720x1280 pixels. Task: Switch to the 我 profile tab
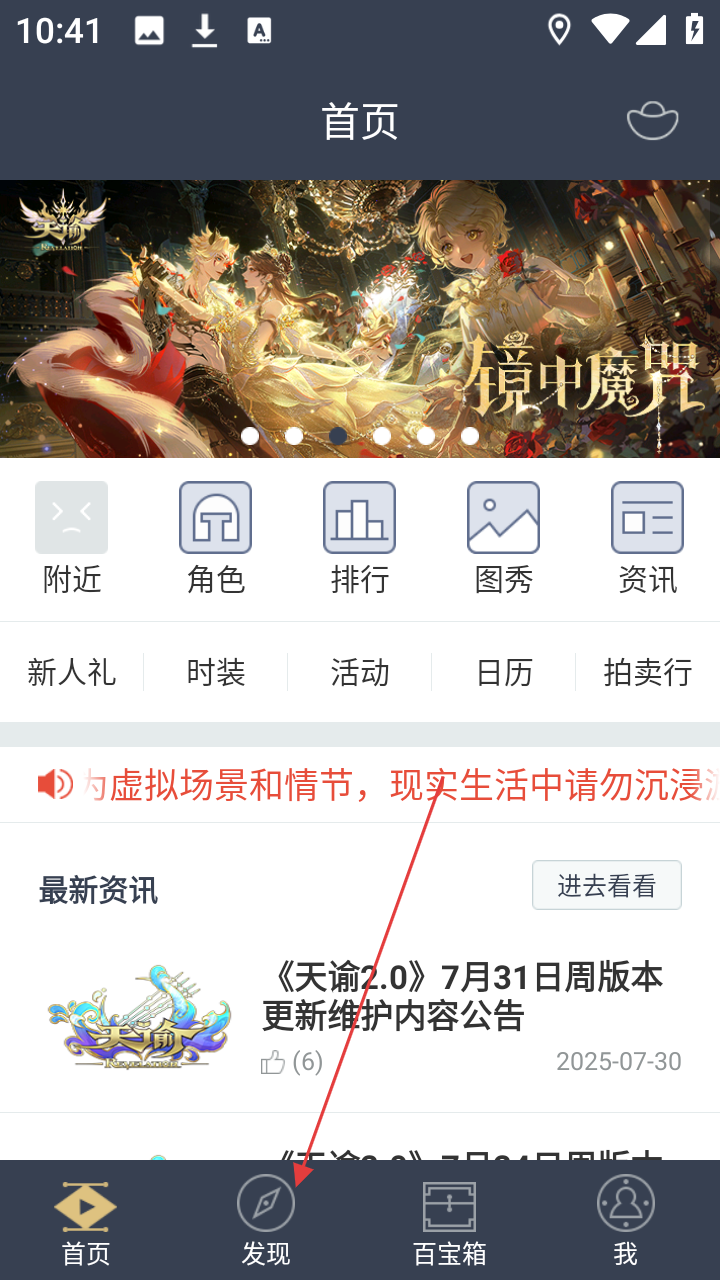click(626, 1220)
